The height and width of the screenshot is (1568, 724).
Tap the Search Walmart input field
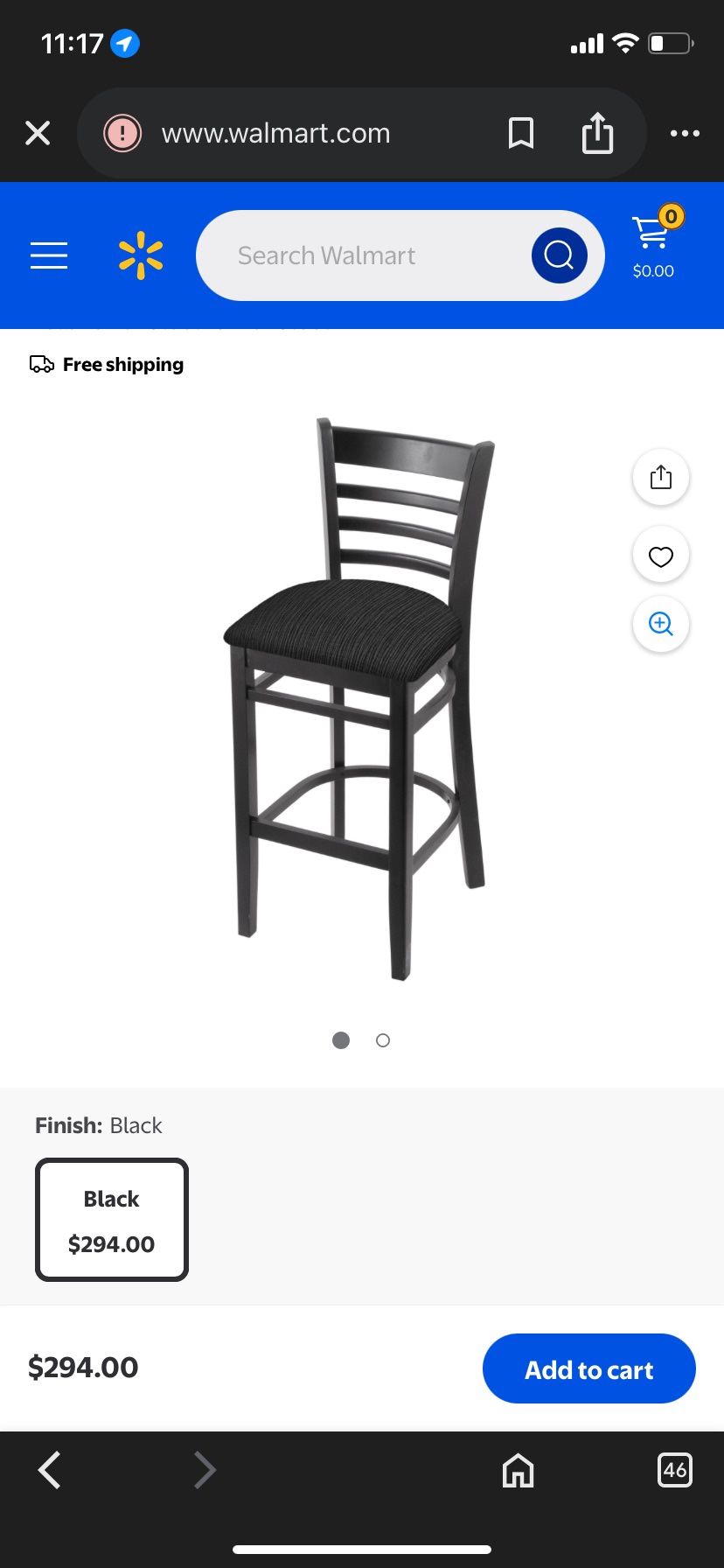(367, 255)
